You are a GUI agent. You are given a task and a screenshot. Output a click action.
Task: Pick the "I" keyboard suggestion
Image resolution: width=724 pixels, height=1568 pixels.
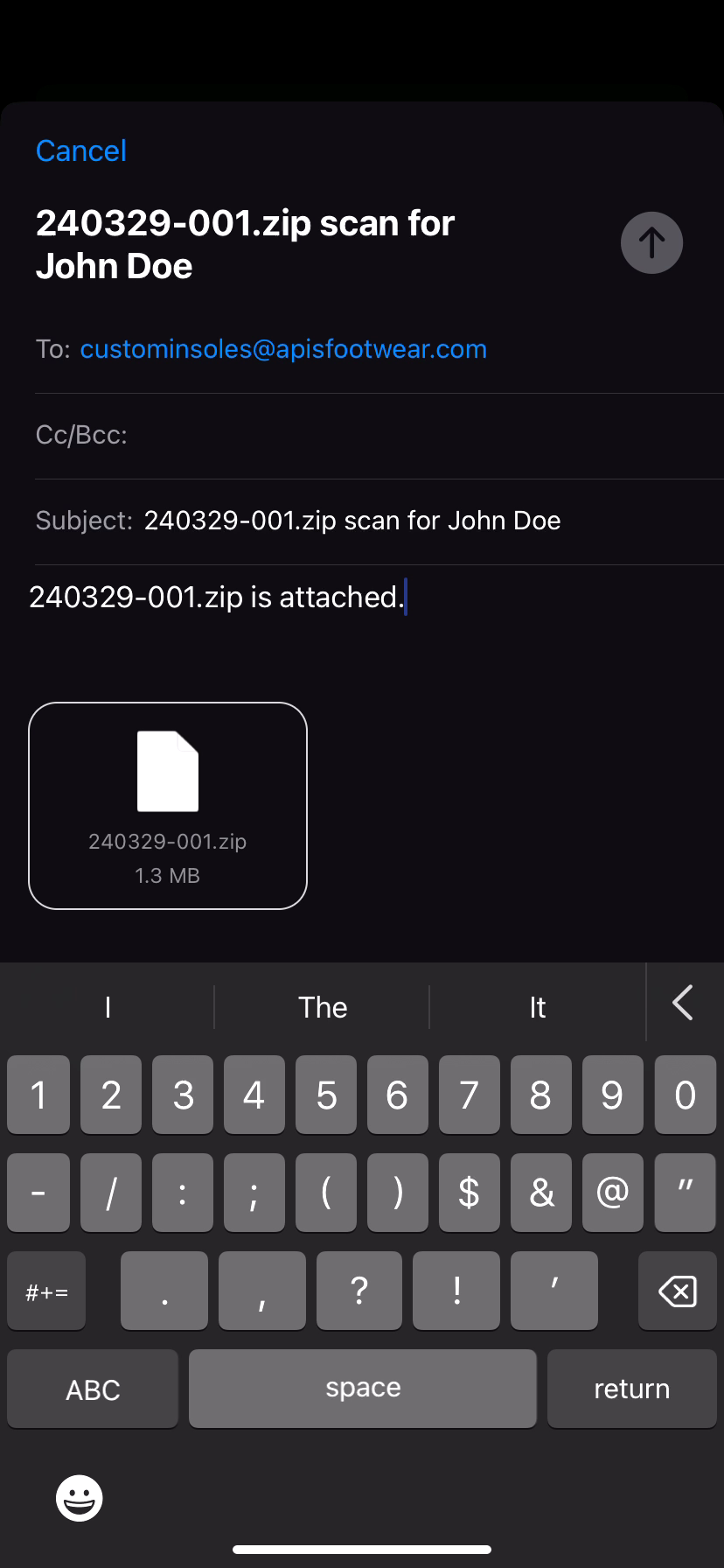108,1007
